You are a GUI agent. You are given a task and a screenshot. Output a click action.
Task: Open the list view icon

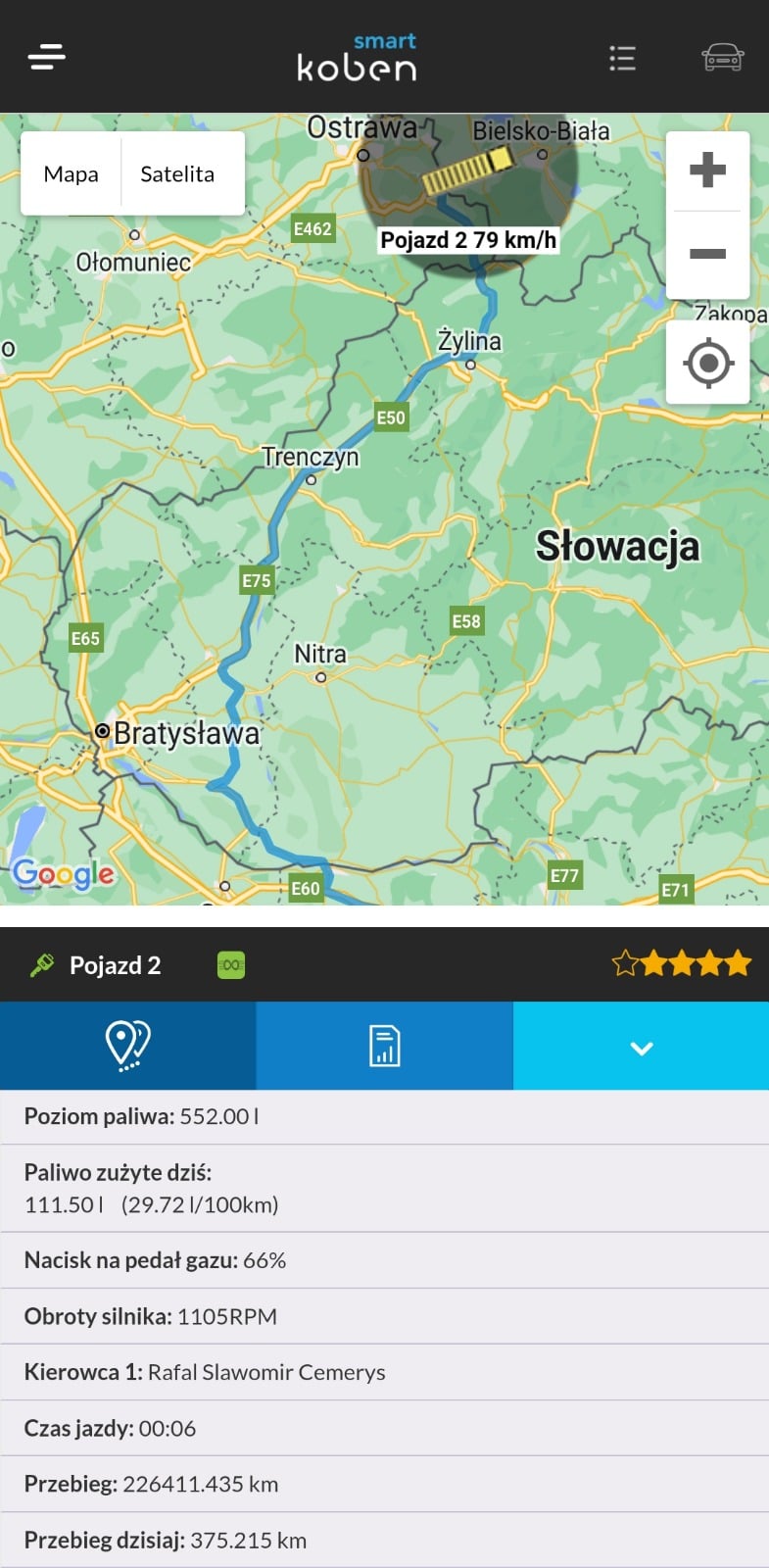coord(622,59)
